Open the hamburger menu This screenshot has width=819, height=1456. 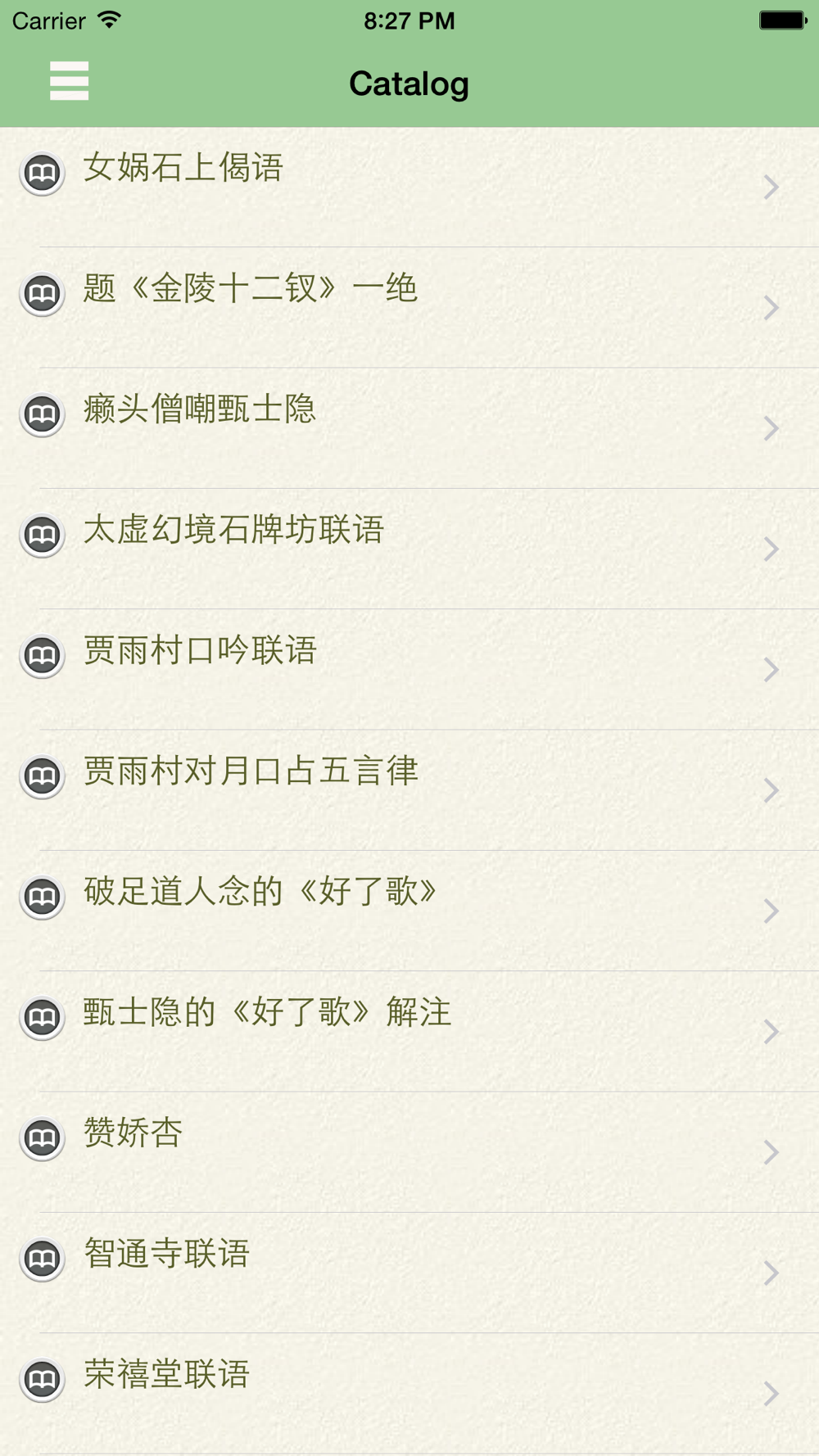coord(70,81)
